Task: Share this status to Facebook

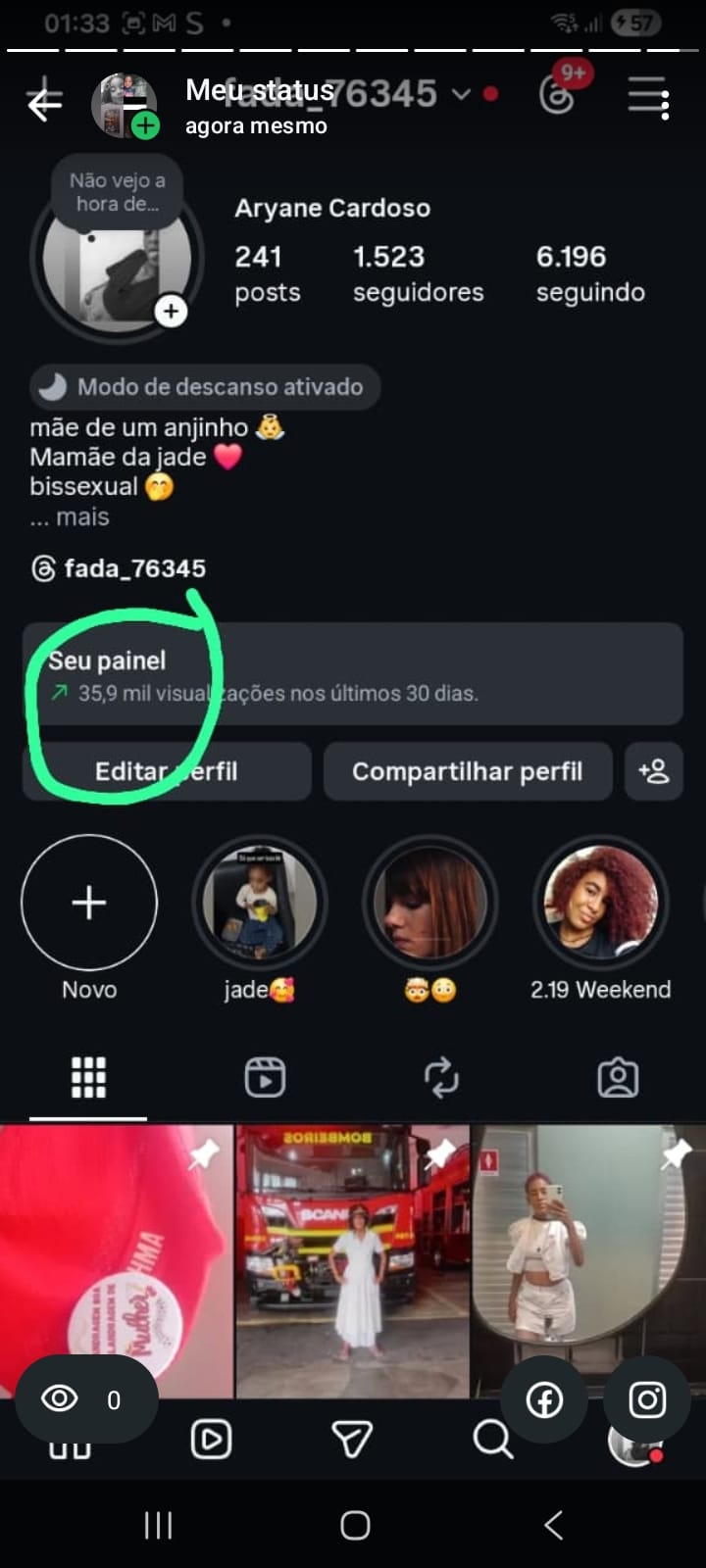Action: [x=544, y=1399]
